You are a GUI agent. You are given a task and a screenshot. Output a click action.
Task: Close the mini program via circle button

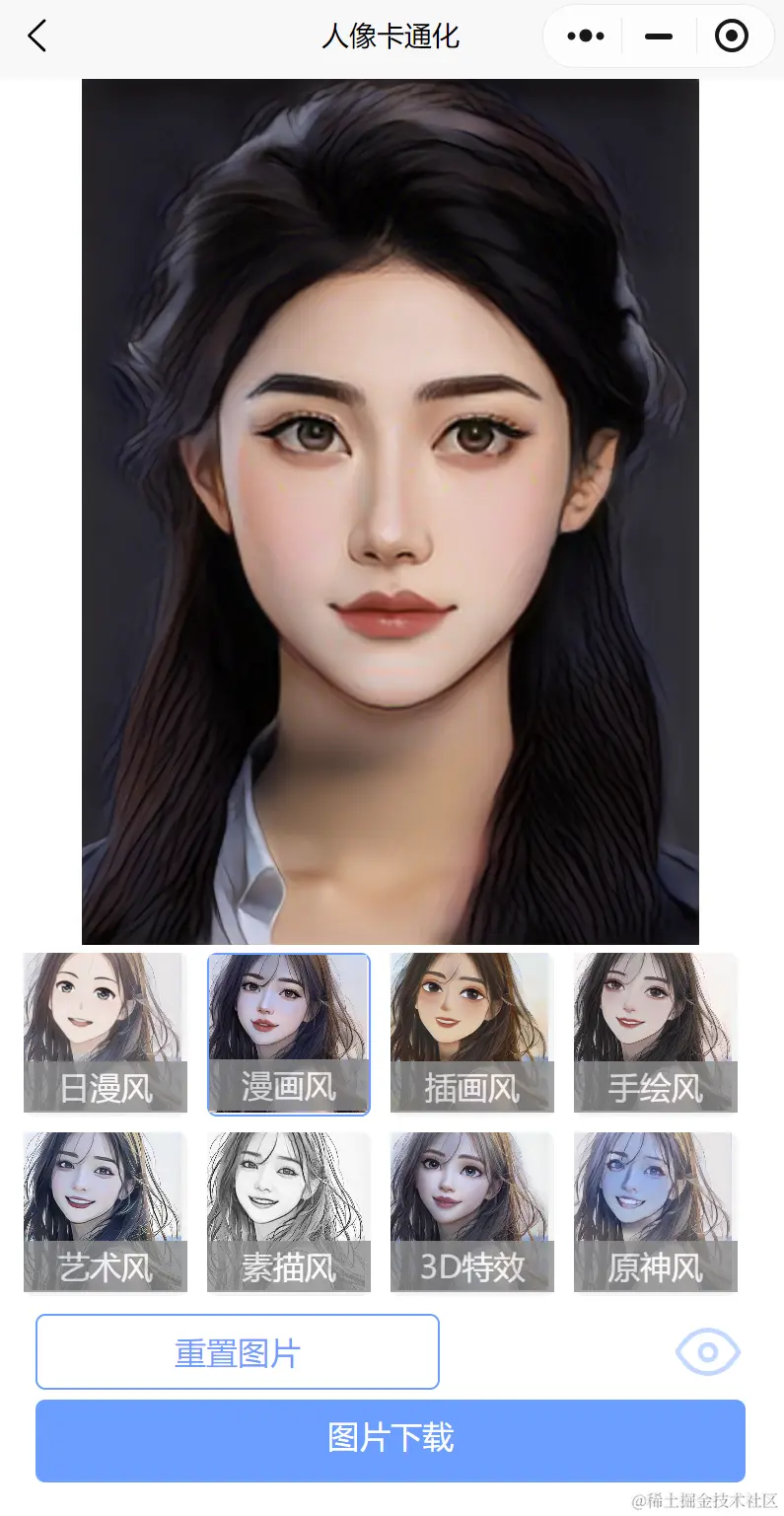731,36
